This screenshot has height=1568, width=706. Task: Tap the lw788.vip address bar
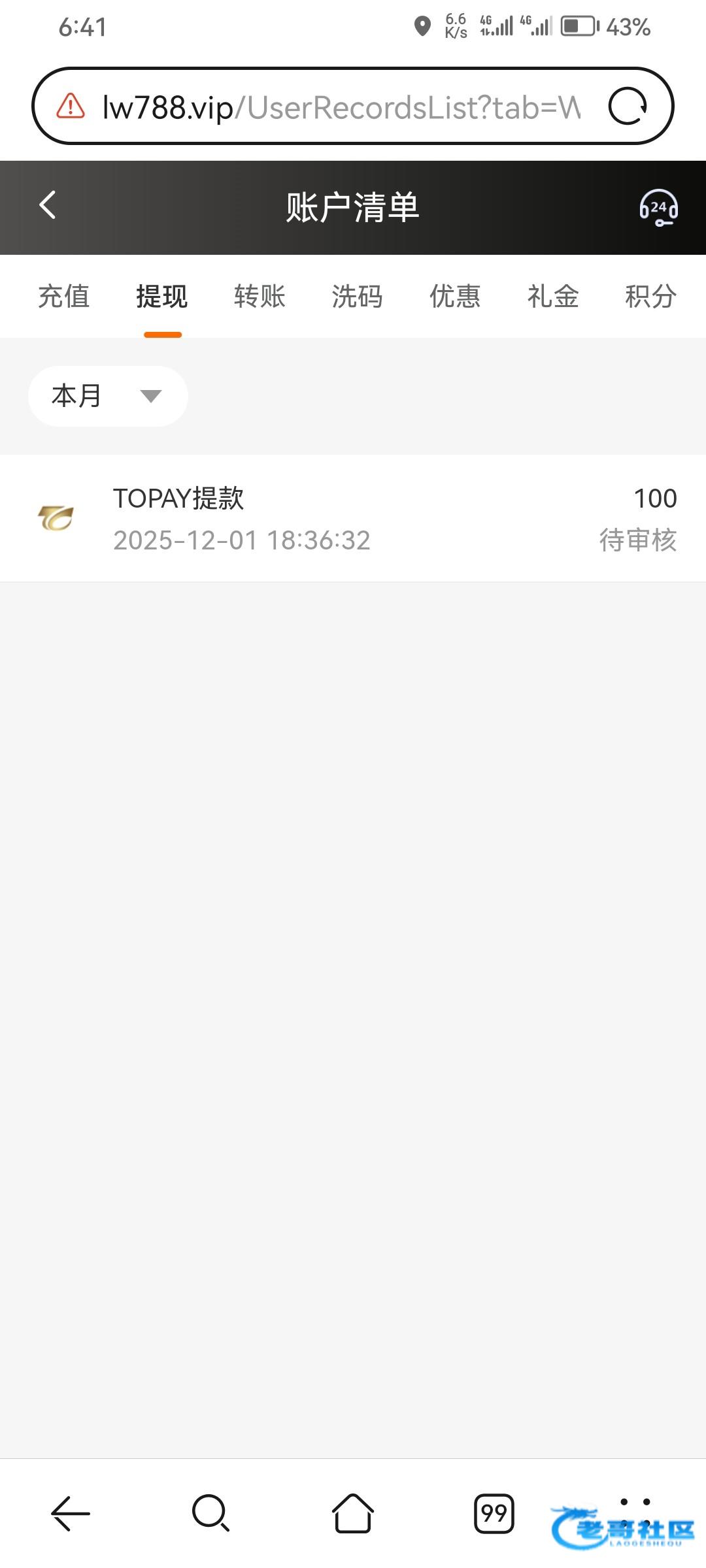click(x=340, y=106)
